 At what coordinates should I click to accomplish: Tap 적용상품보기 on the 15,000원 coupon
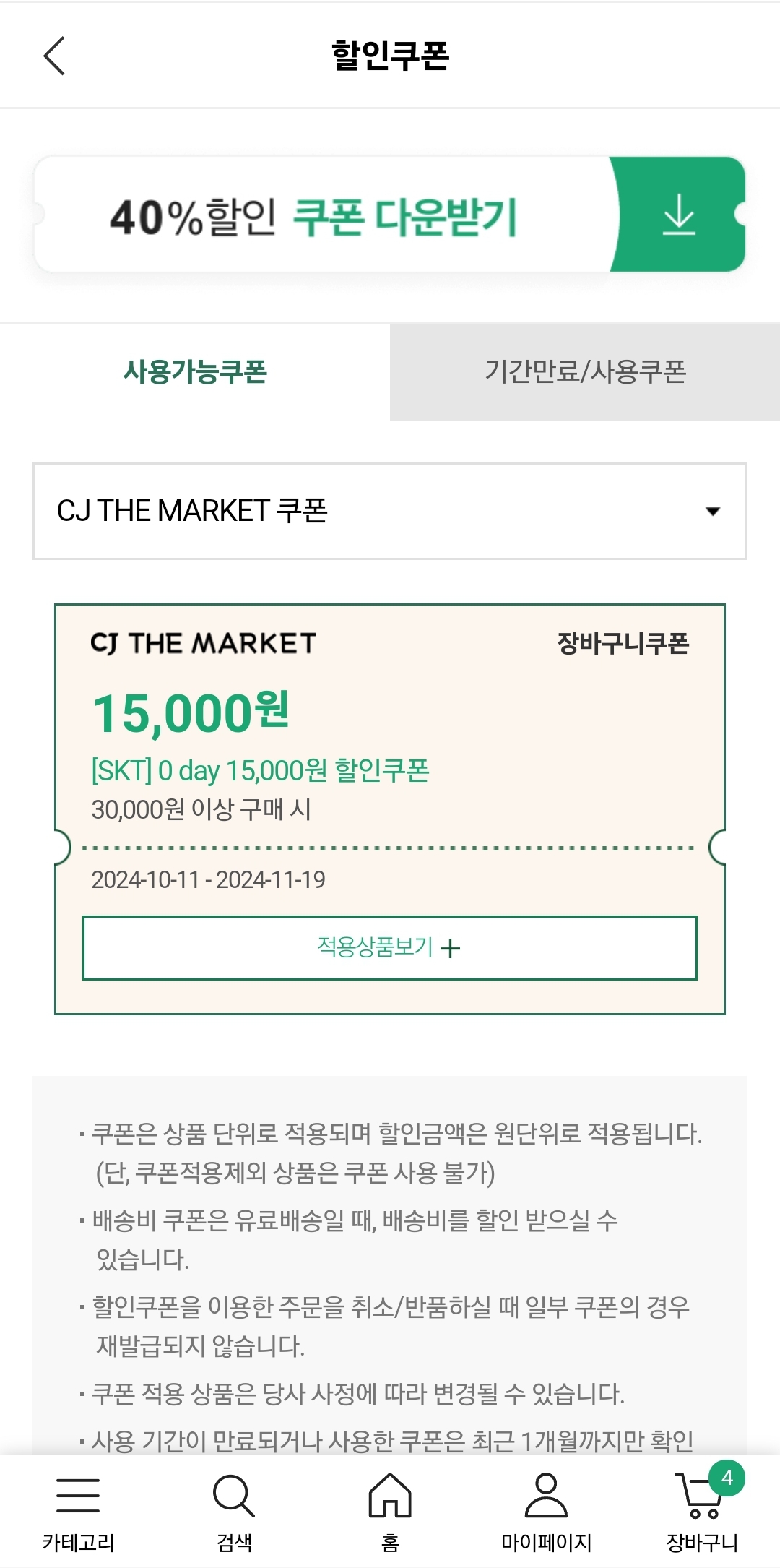click(390, 948)
